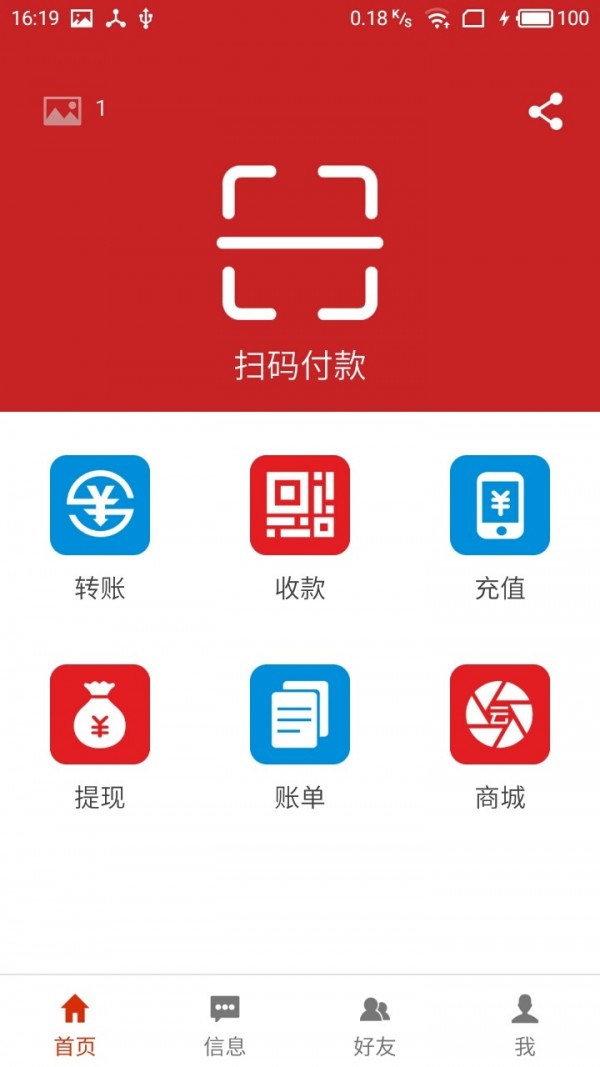The width and height of the screenshot is (600, 1067).
Task: Tap the image icon labeled 1
Action: pyautogui.click(x=63, y=110)
